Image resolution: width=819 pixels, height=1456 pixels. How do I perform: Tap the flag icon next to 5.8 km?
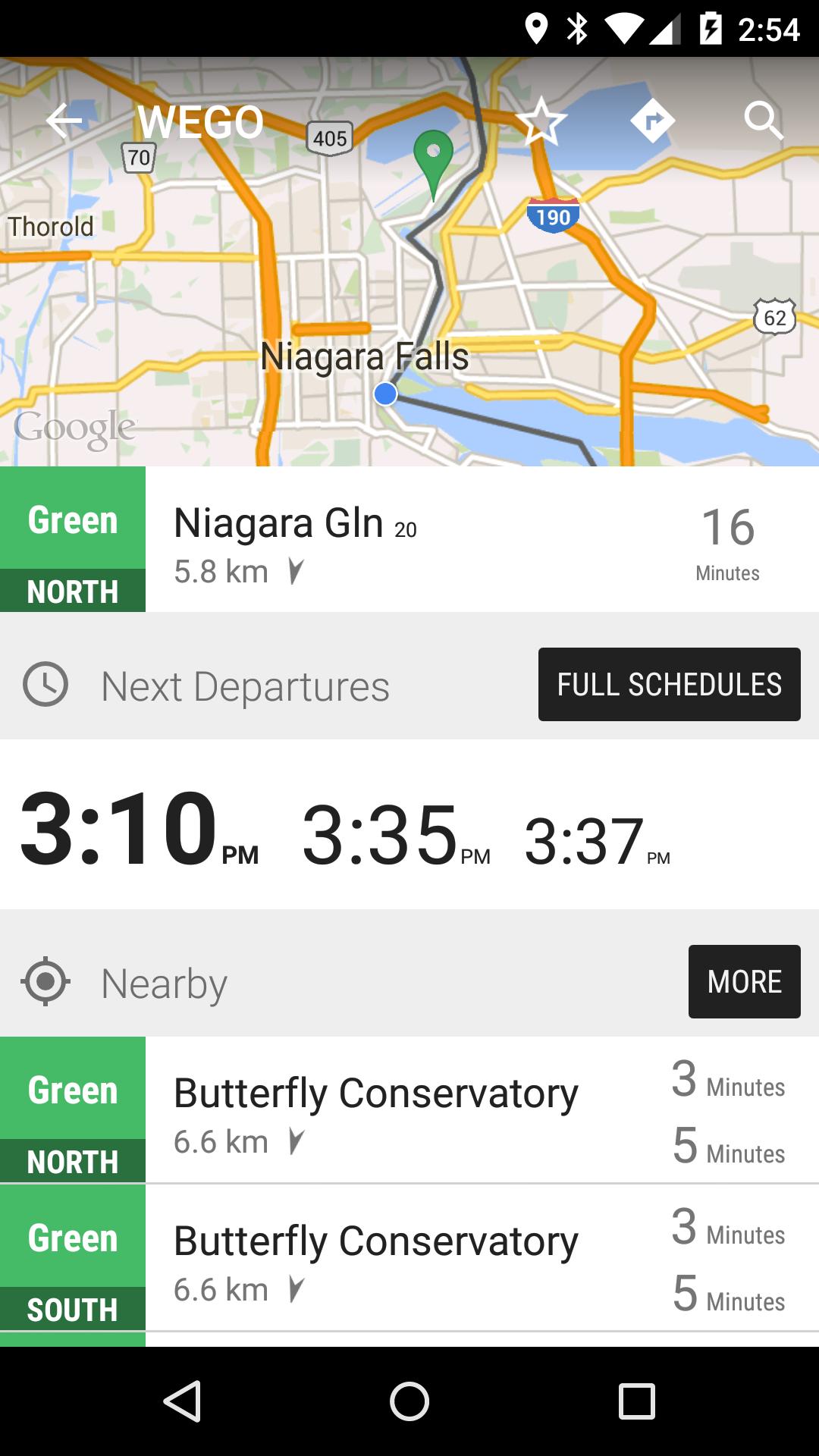(296, 570)
